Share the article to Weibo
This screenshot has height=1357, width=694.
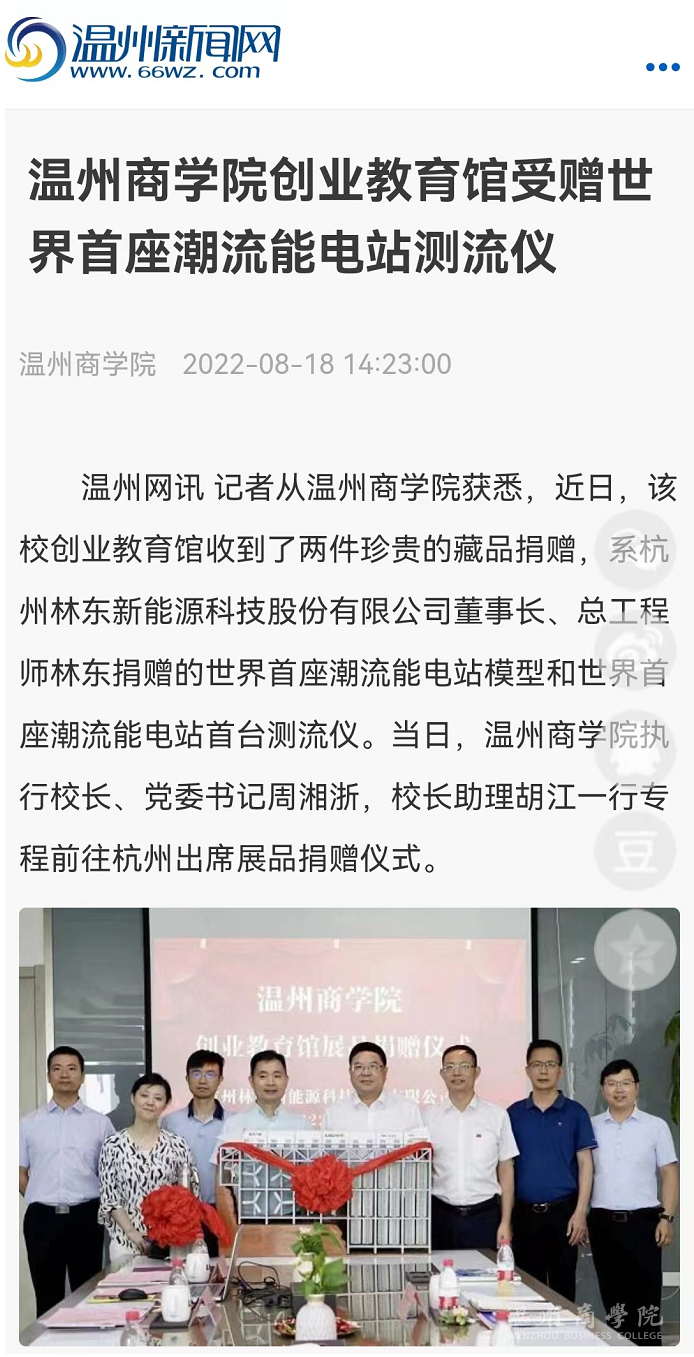pos(635,650)
